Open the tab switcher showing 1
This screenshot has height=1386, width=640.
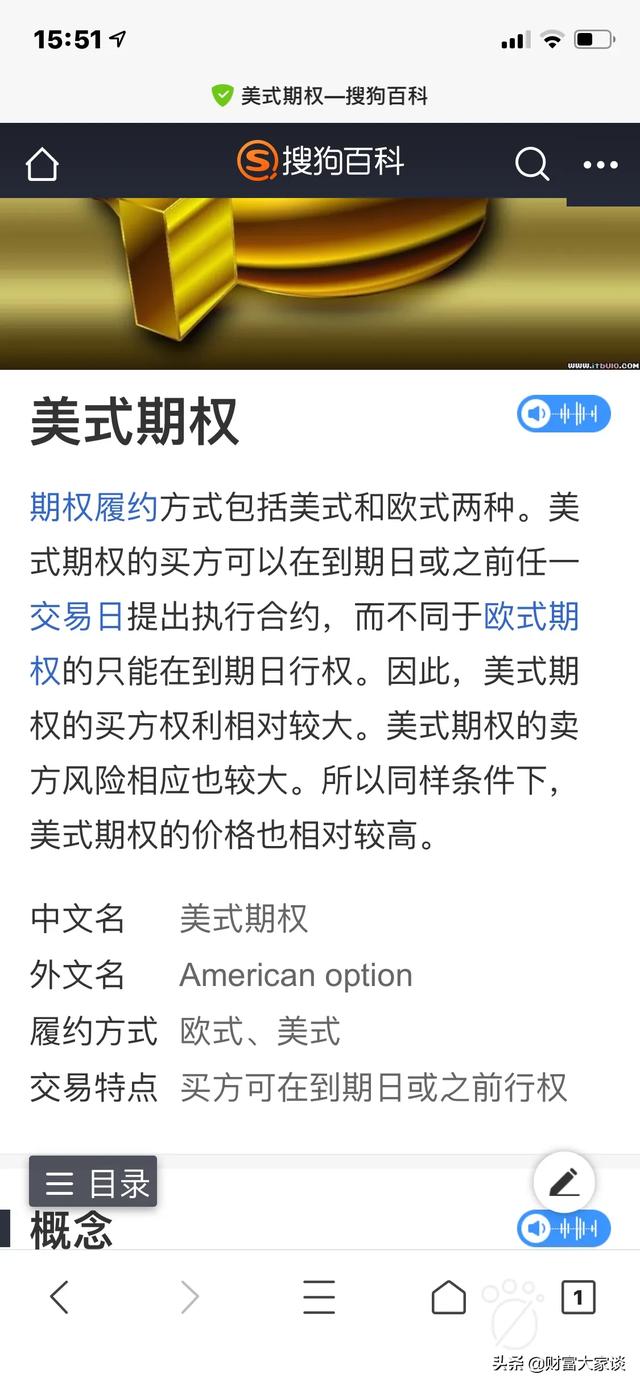[578, 1298]
